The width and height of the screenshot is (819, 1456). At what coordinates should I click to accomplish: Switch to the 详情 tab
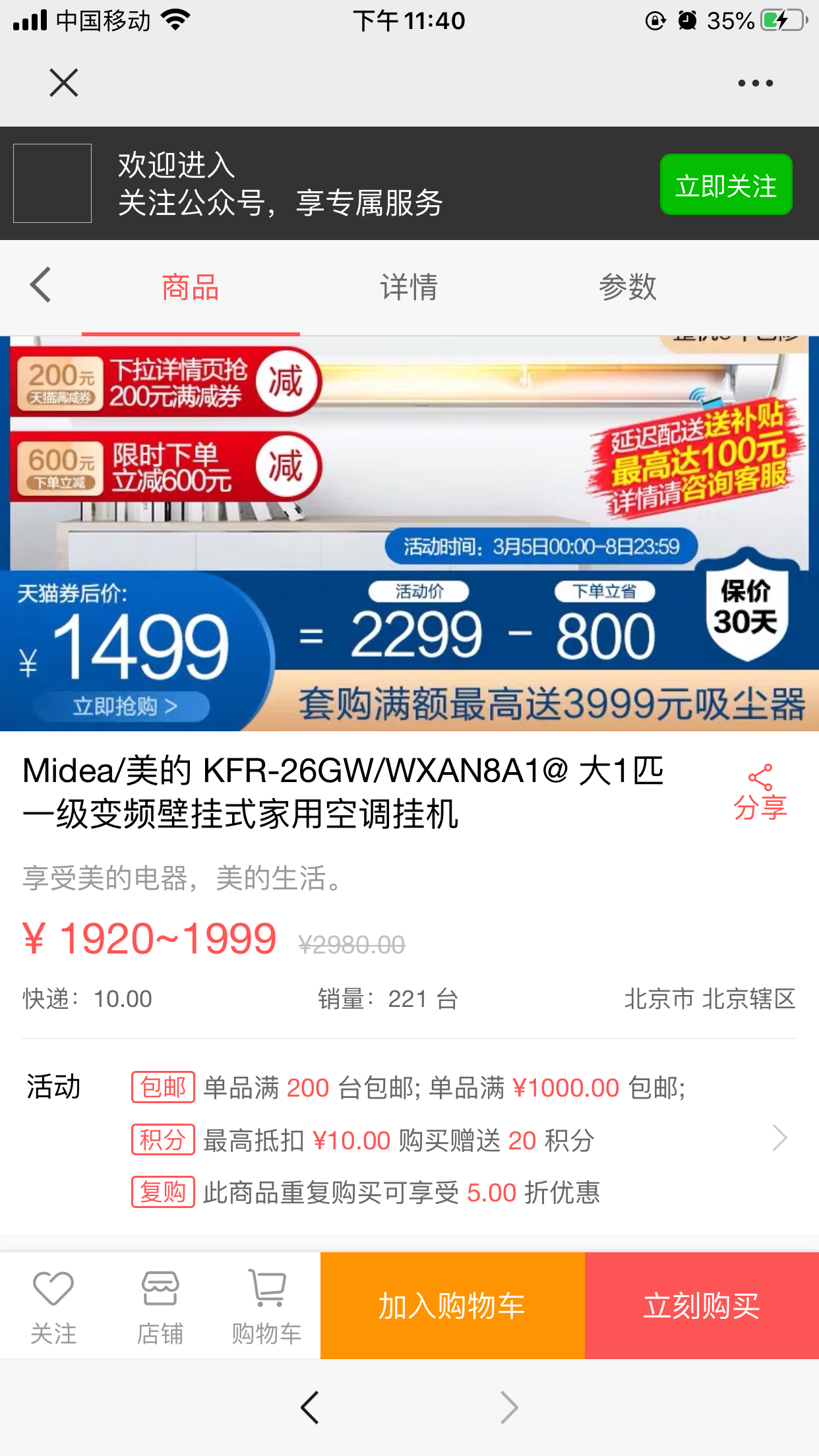pos(409,288)
